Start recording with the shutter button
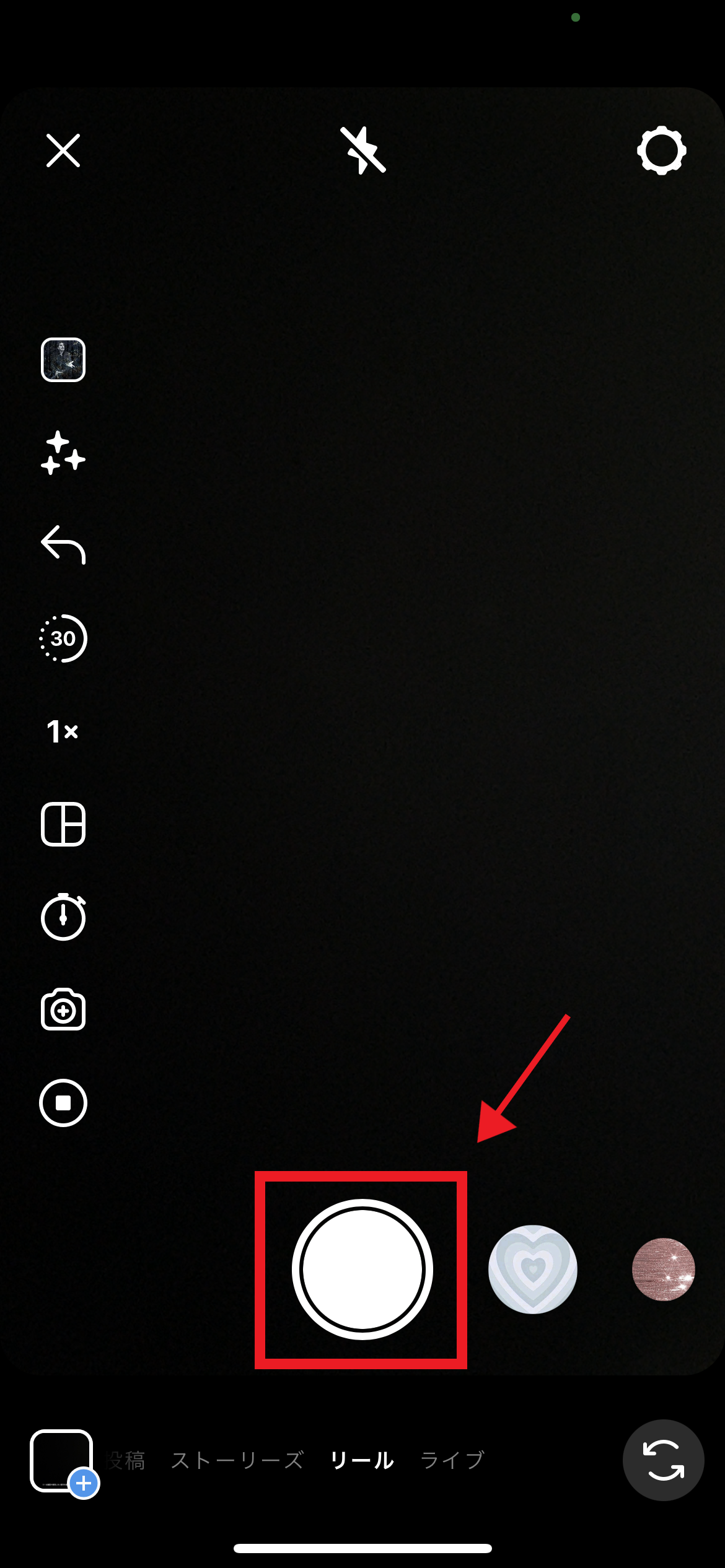Viewport: 725px width, 1568px height. (362, 1270)
